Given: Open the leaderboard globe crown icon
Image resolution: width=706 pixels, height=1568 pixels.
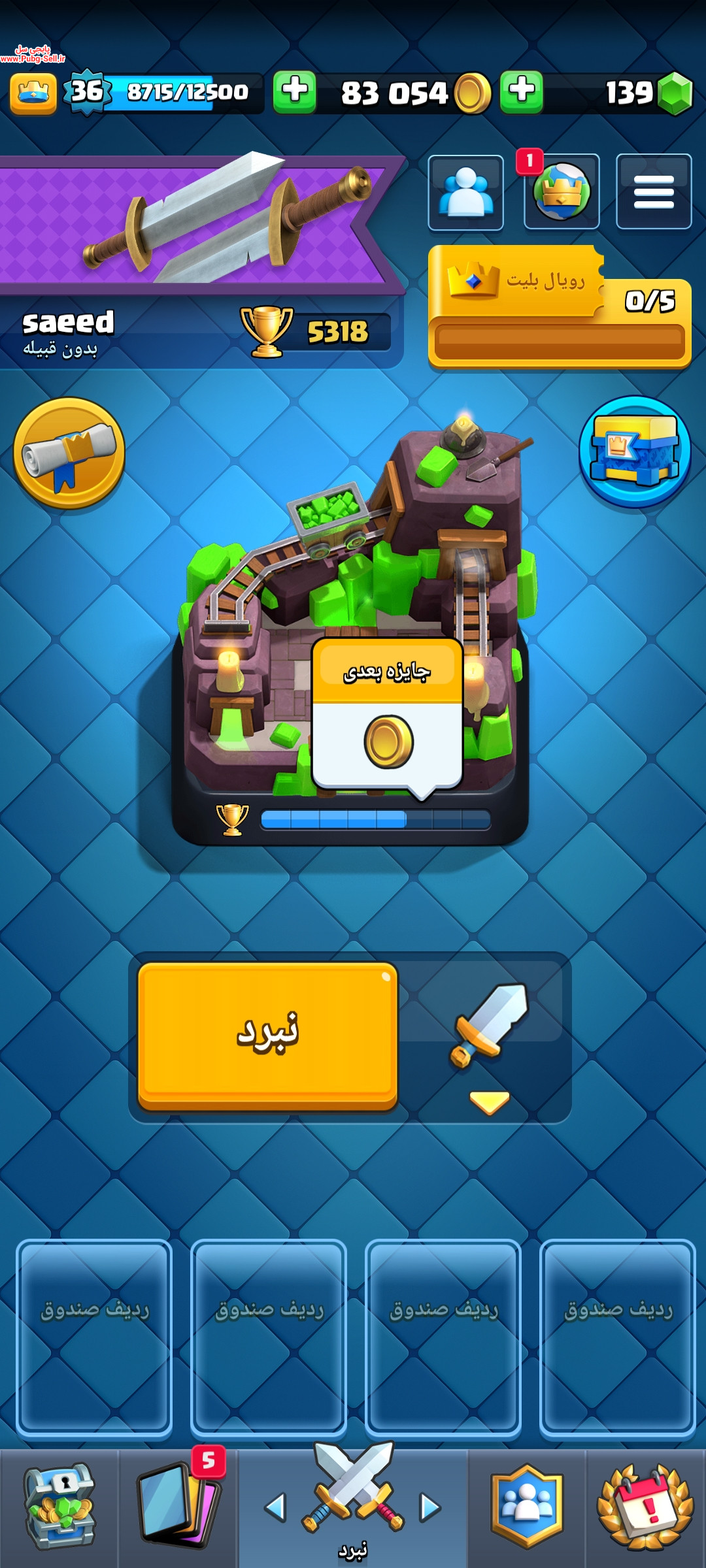Looking at the screenshot, I should pyautogui.click(x=562, y=192).
